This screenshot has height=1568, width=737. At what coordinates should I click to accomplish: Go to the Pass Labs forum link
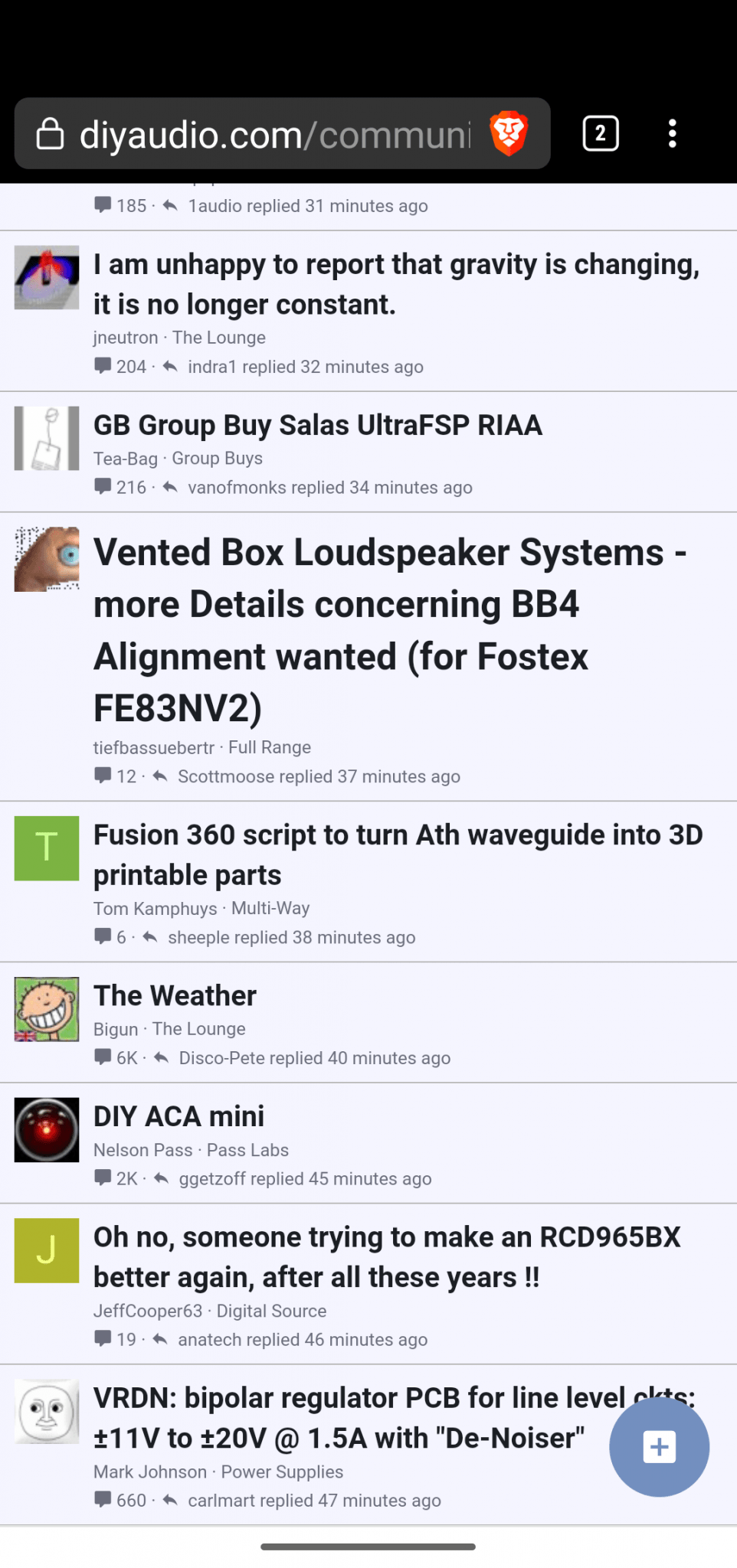pos(247,1150)
